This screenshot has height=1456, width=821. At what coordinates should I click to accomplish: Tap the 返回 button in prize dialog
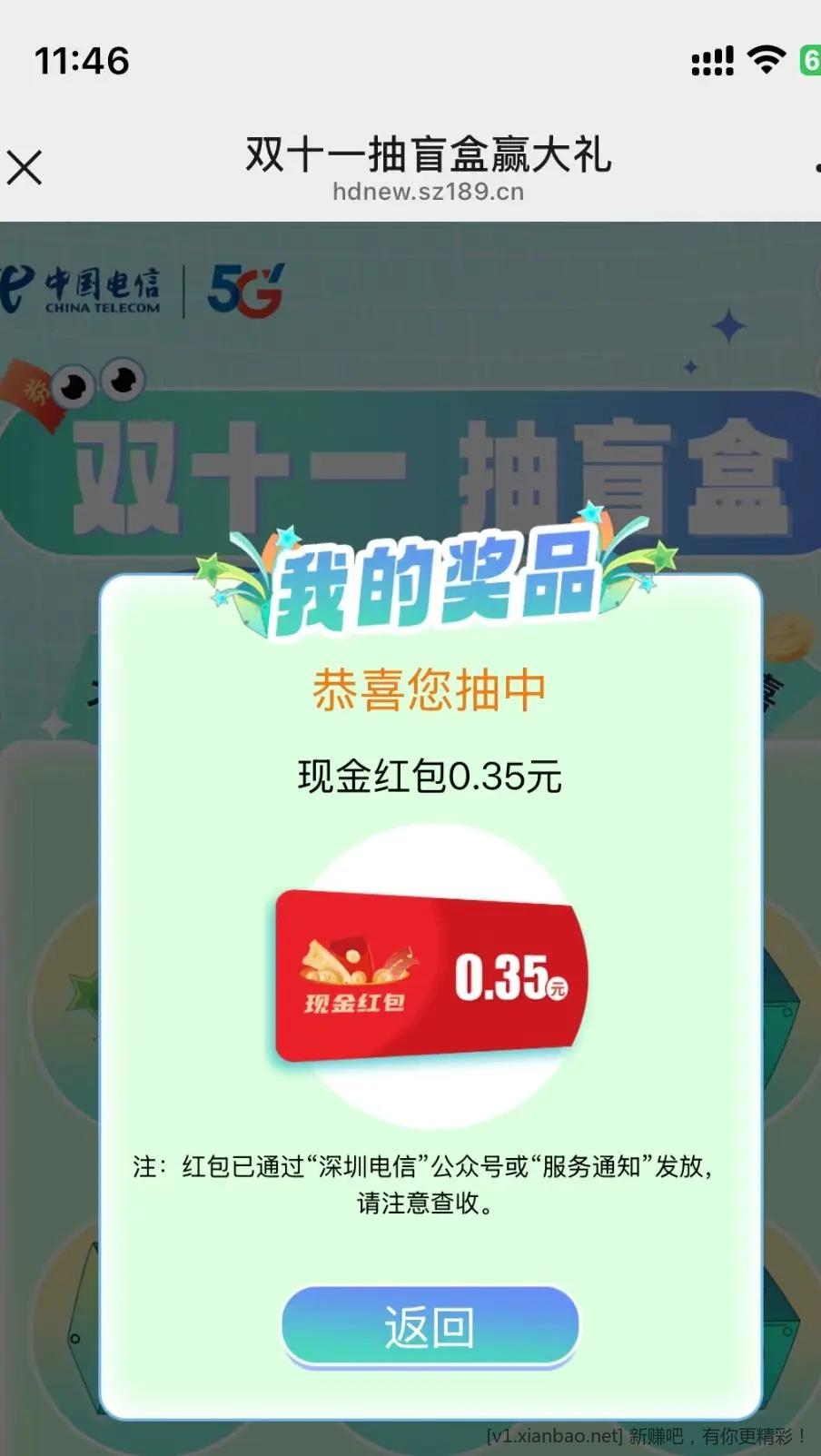click(430, 1326)
